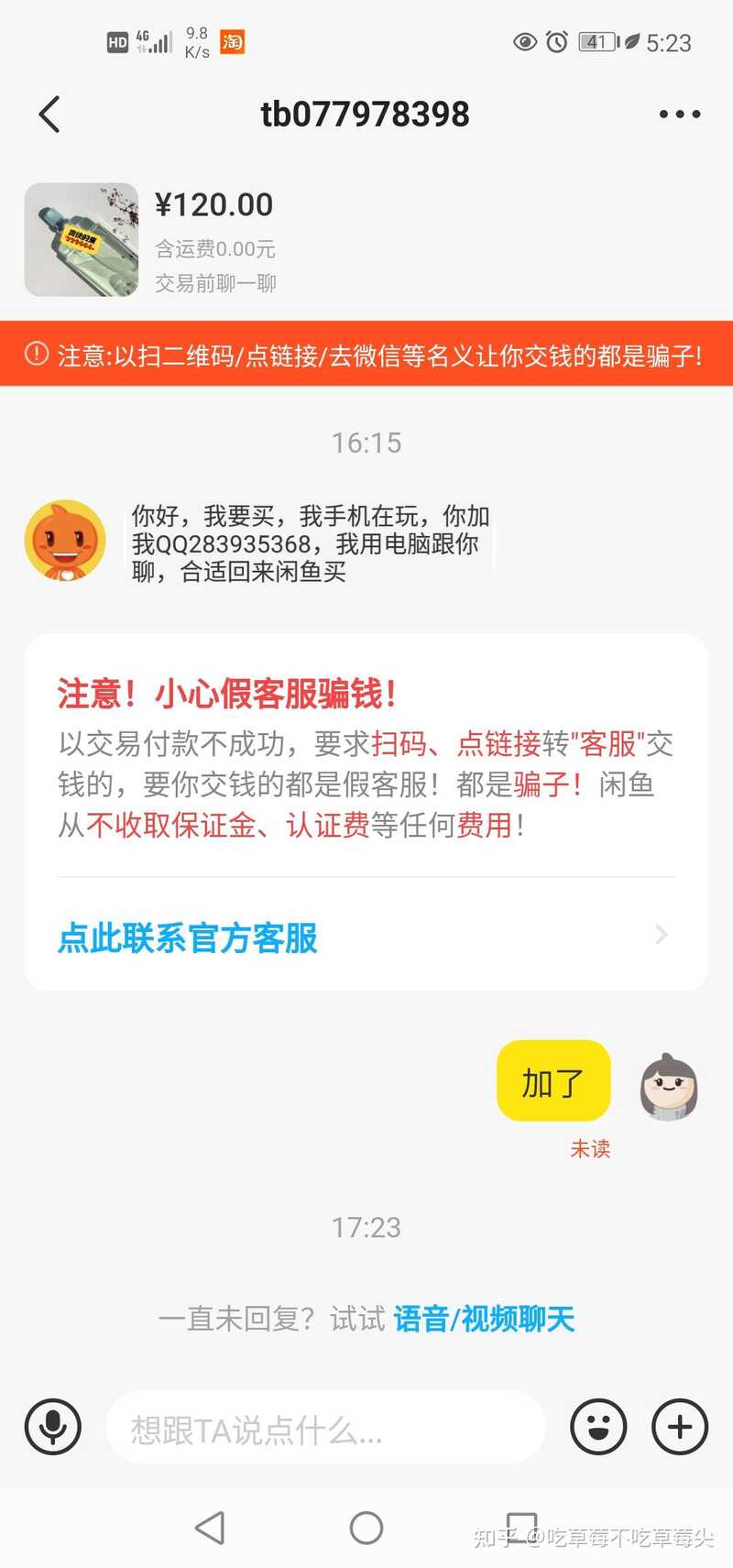
Task: Tap the system home button
Action: [x=366, y=1528]
